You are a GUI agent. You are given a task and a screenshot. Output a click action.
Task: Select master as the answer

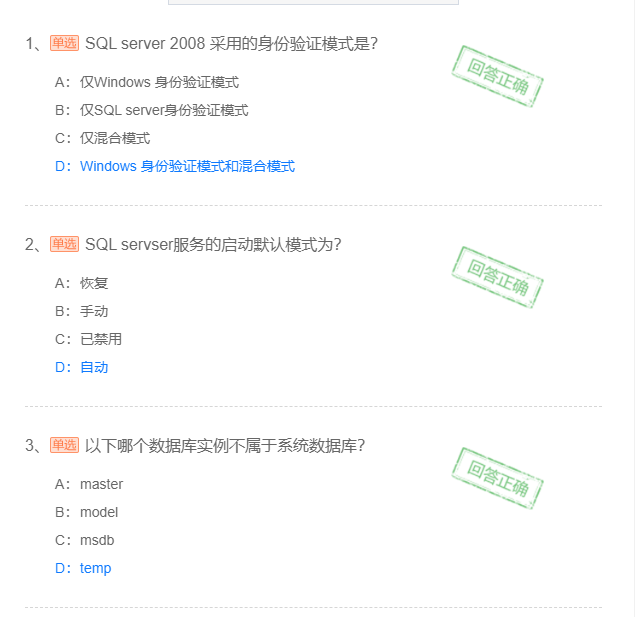(x=101, y=484)
